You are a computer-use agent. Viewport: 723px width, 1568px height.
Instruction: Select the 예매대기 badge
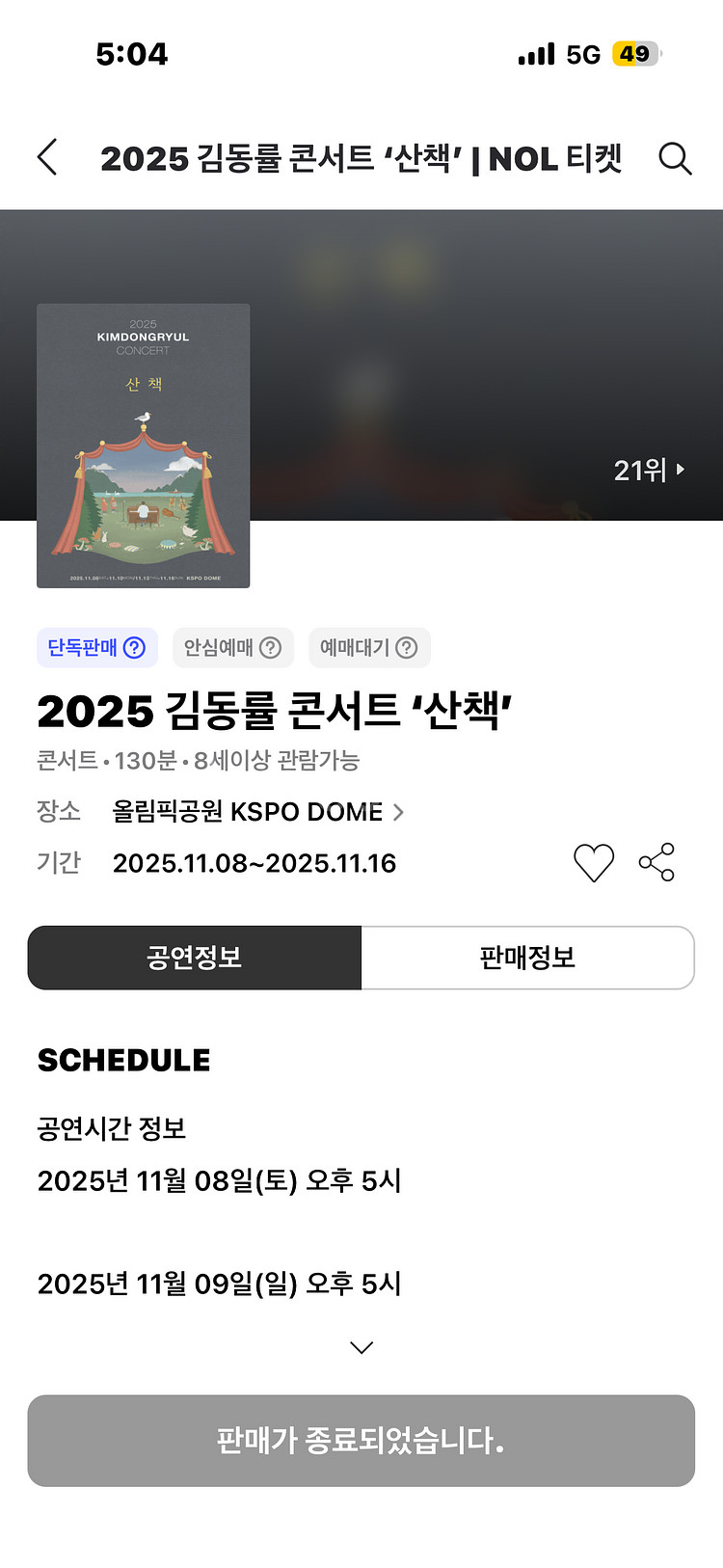369,647
